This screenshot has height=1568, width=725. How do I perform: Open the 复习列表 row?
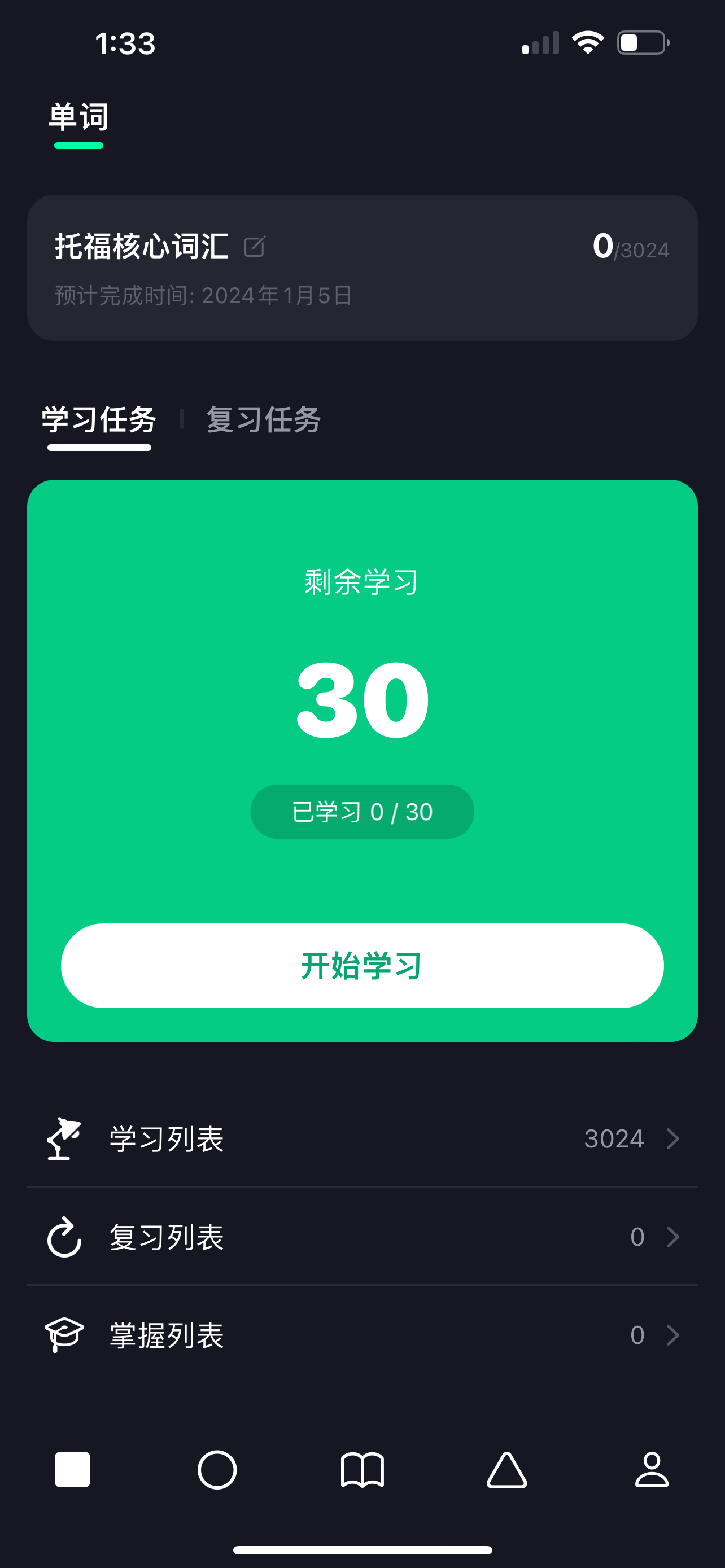click(362, 1237)
